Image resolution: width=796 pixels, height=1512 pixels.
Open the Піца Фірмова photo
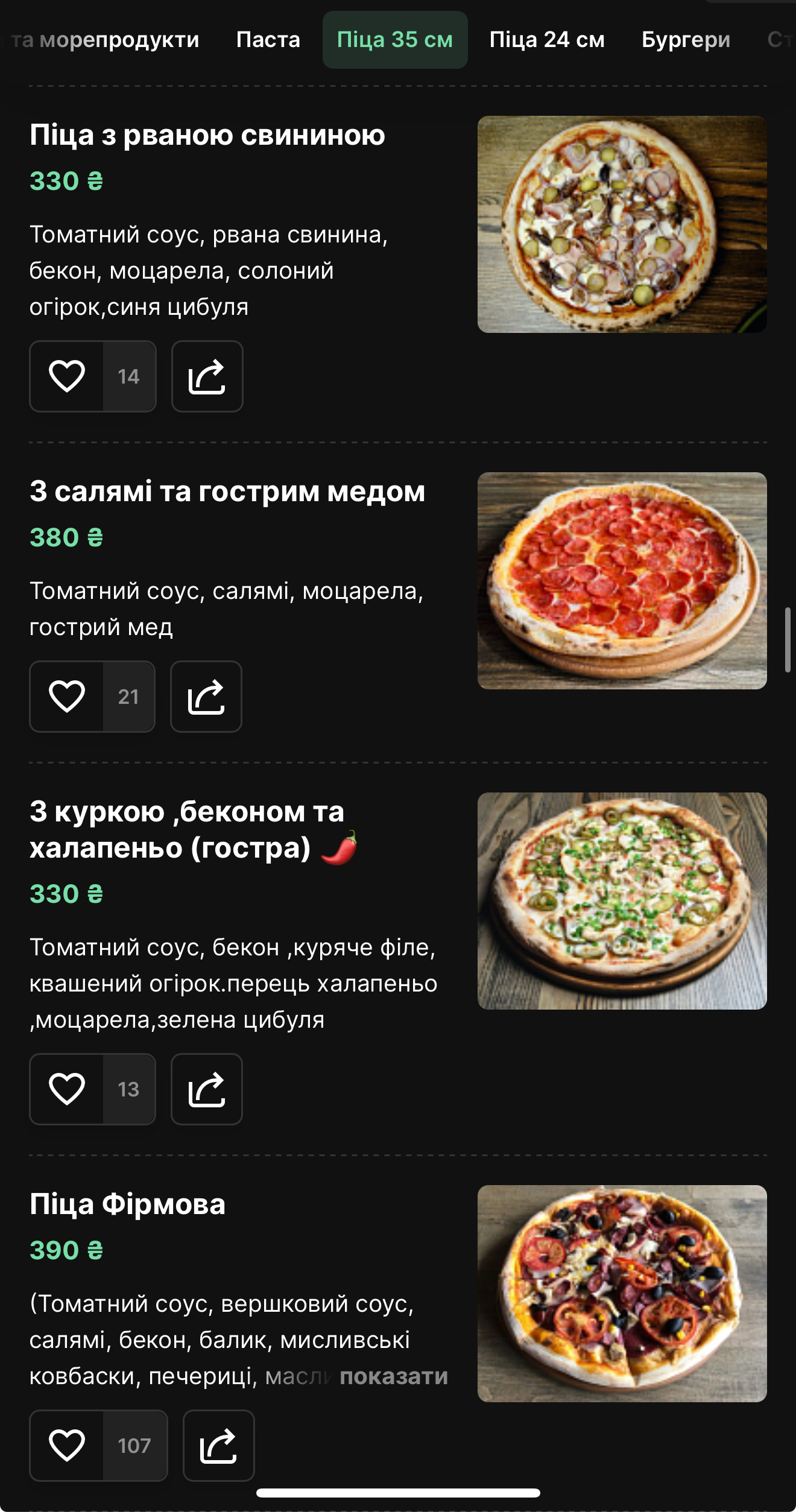(x=622, y=1294)
